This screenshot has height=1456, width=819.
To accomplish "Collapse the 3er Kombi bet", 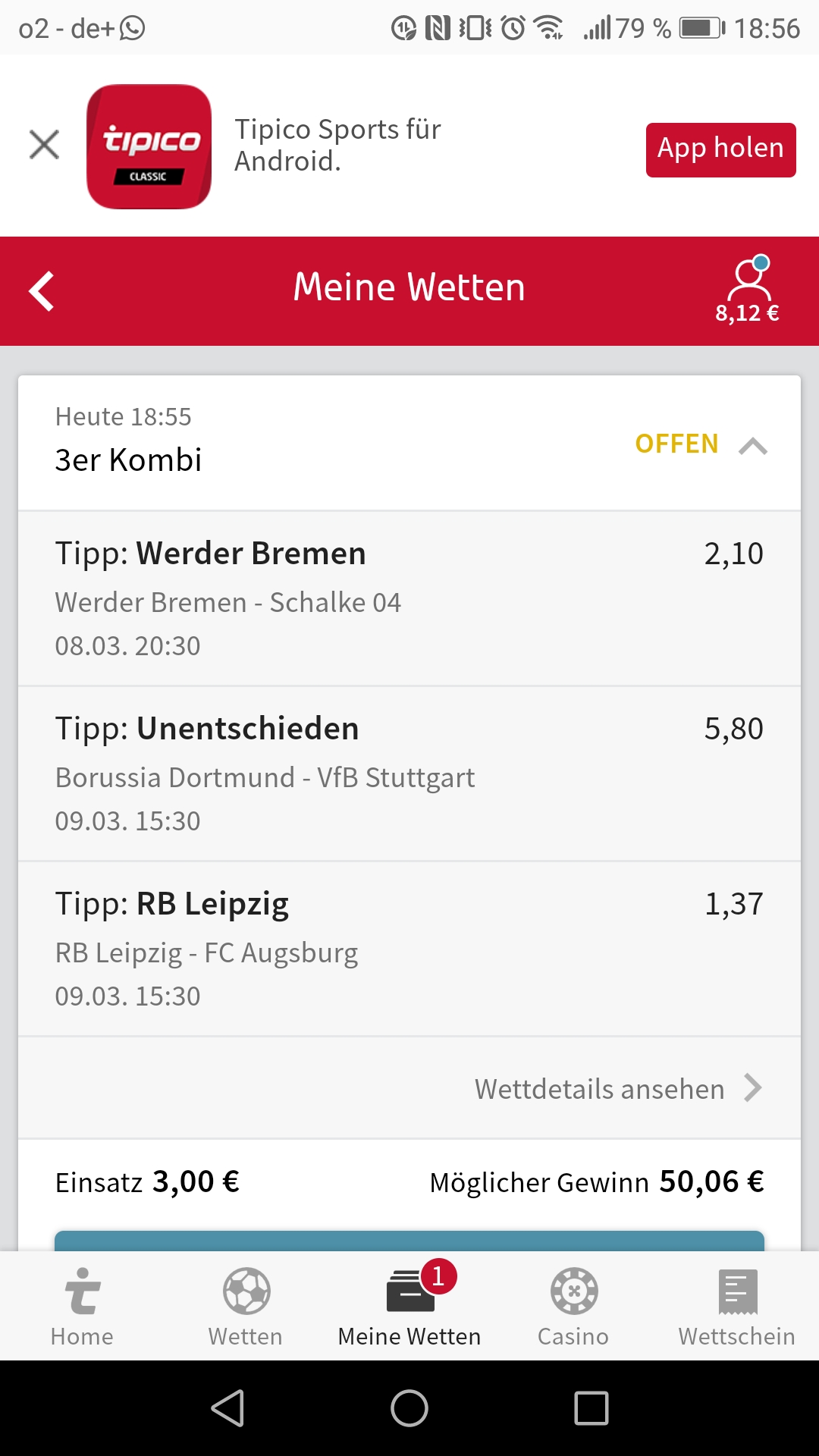I will click(752, 445).
